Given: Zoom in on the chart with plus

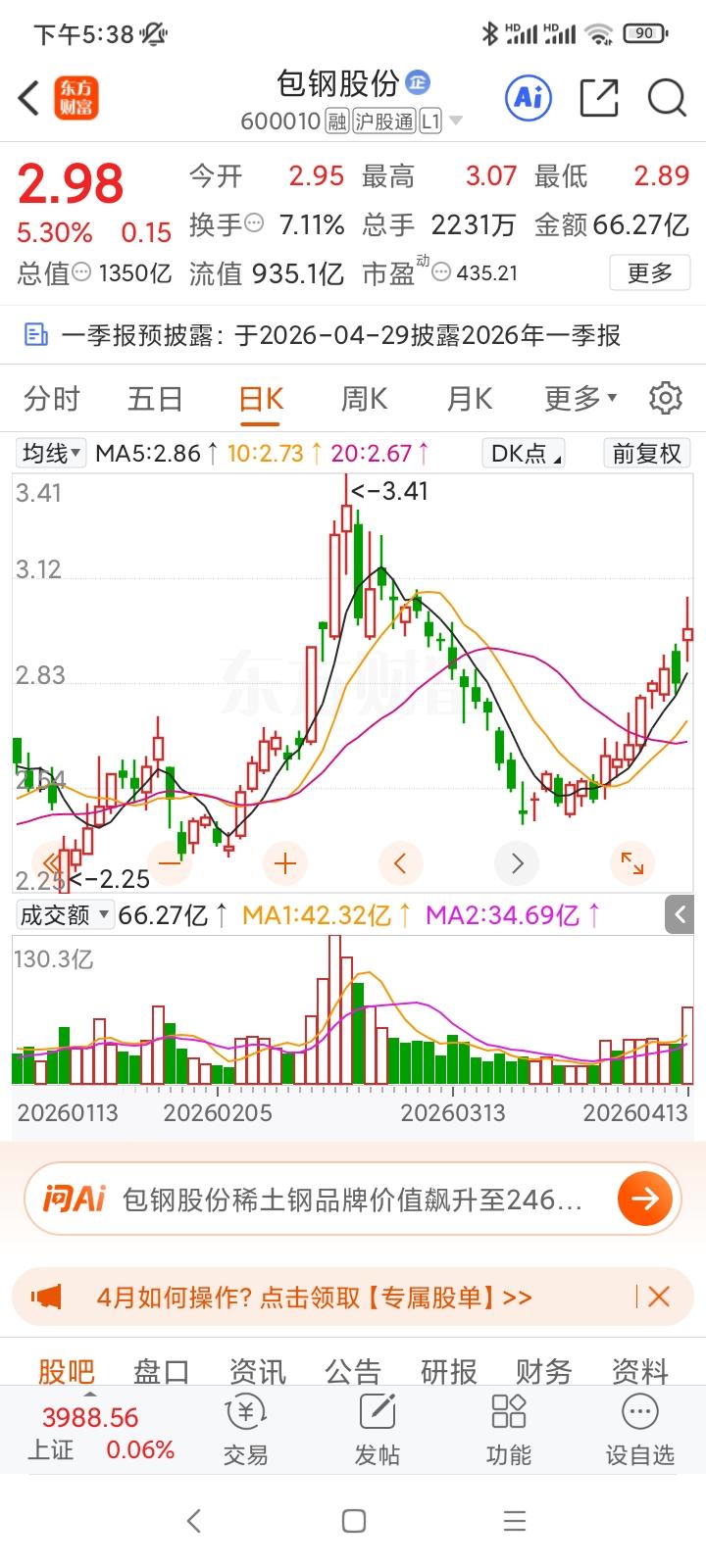Looking at the screenshot, I should [284, 863].
